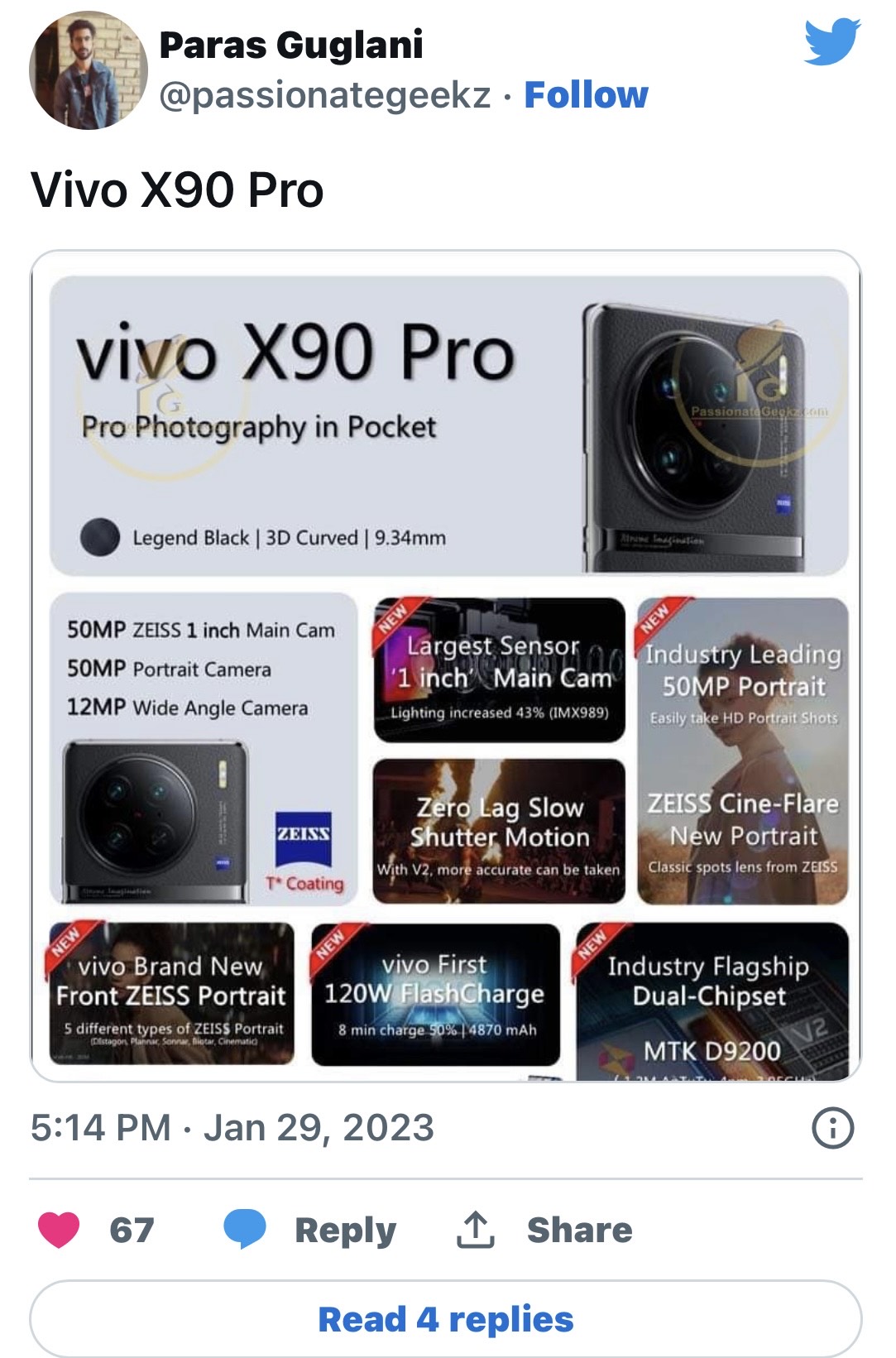Follow Paras Guglani
The width and height of the screenshot is (896, 1358).
[586, 95]
